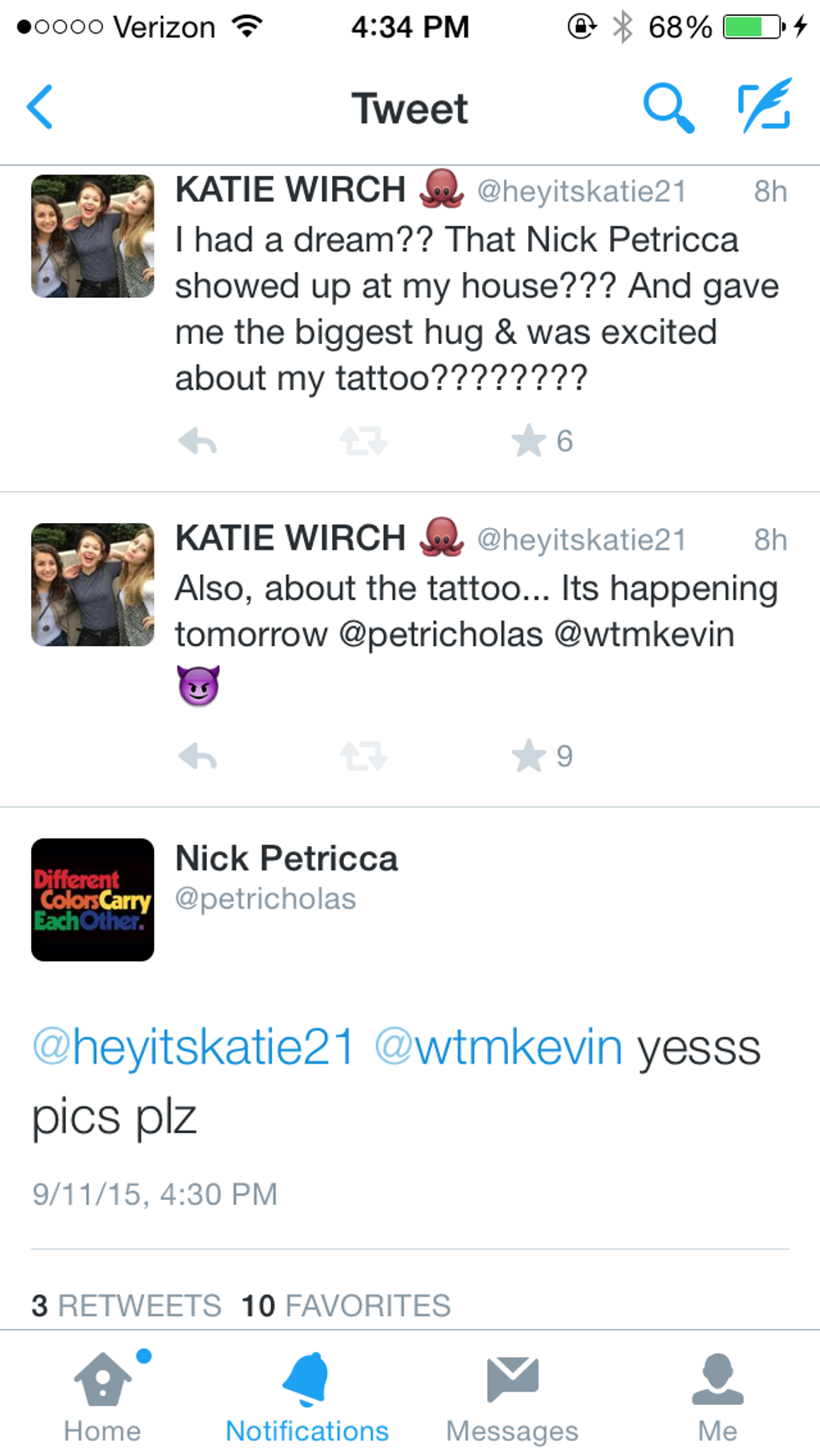Switch to the Me tab

pyautogui.click(x=717, y=1397)
